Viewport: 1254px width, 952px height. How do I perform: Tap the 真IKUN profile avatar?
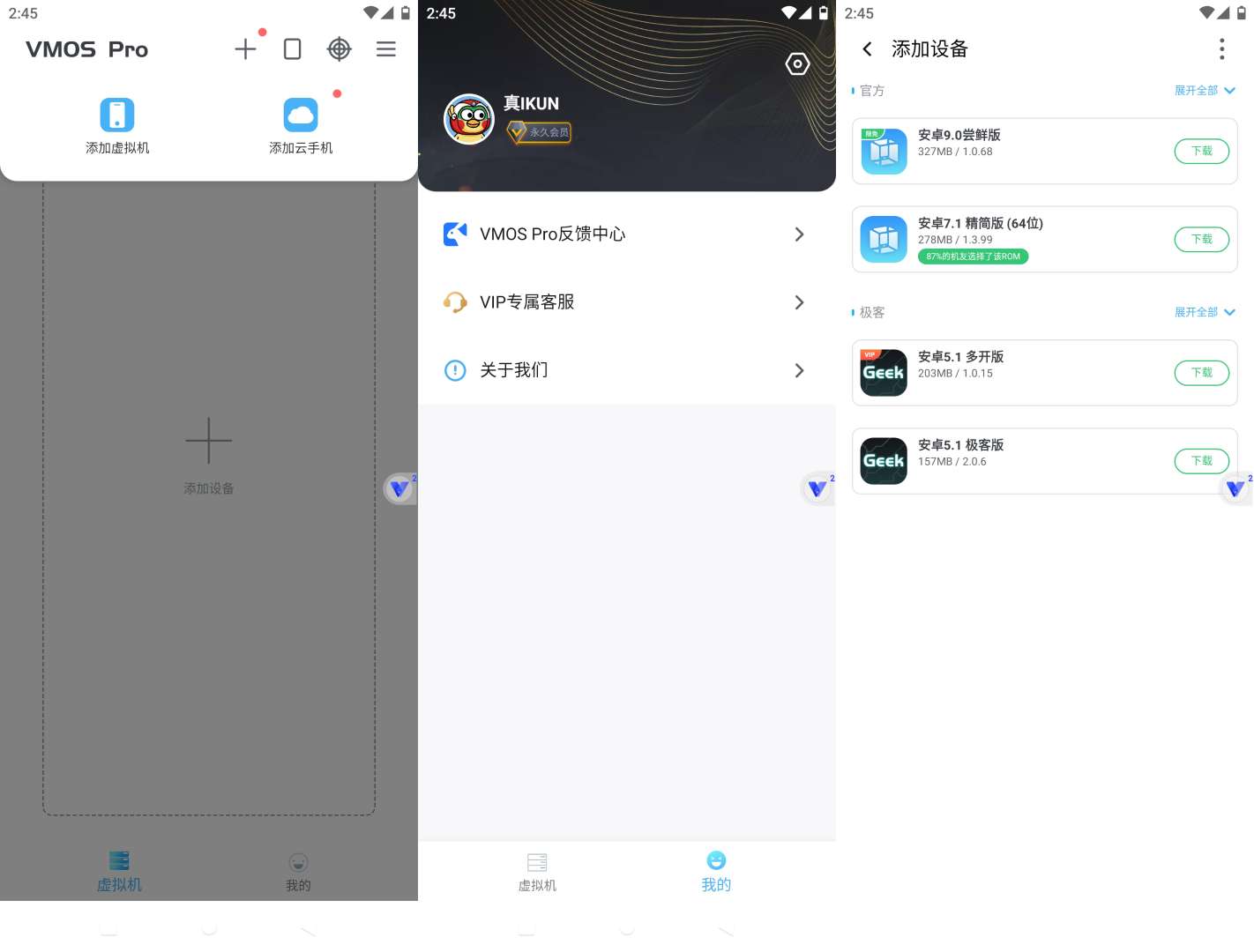click(468, 119)
